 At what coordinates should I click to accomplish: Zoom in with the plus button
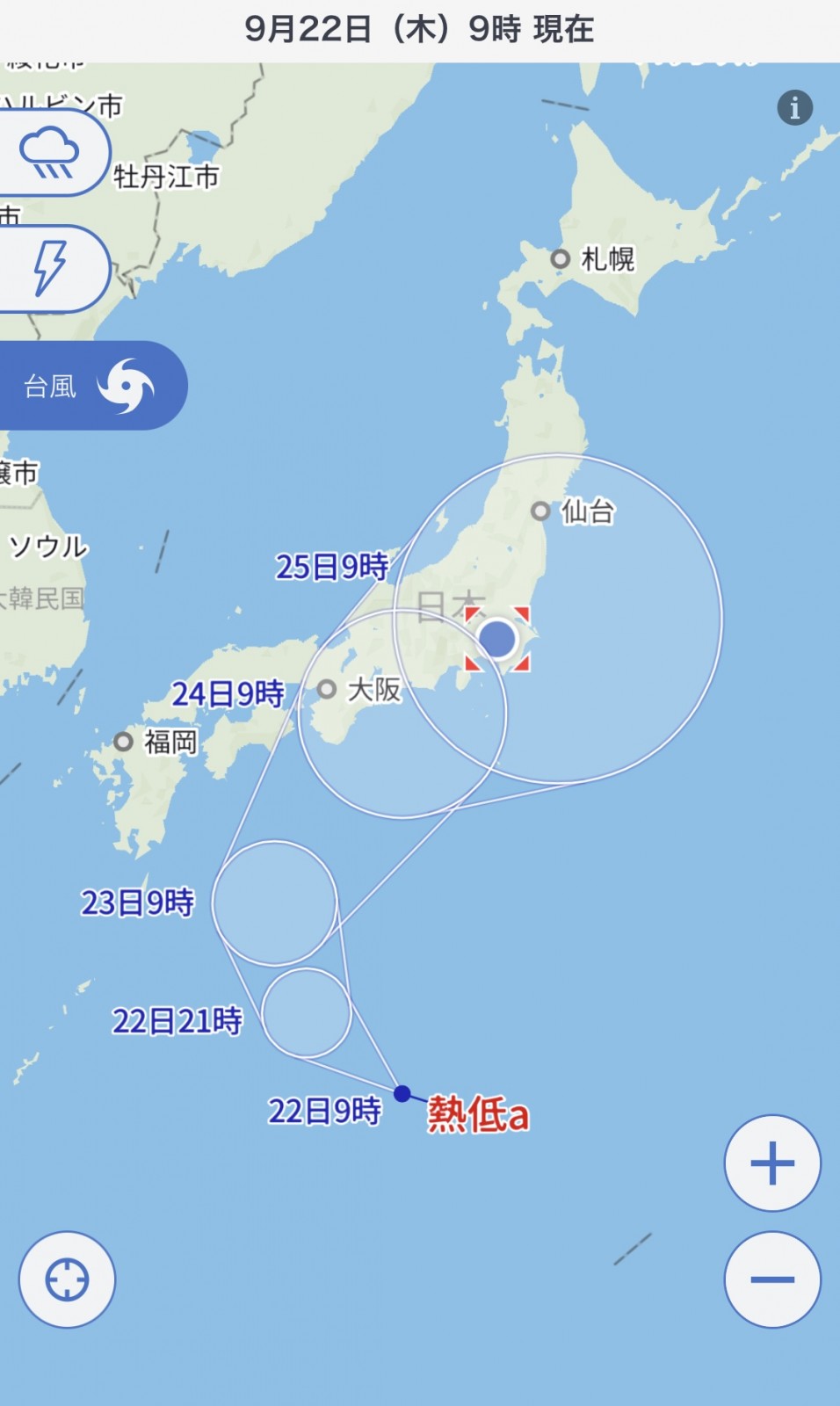(x=772, y=1163)
